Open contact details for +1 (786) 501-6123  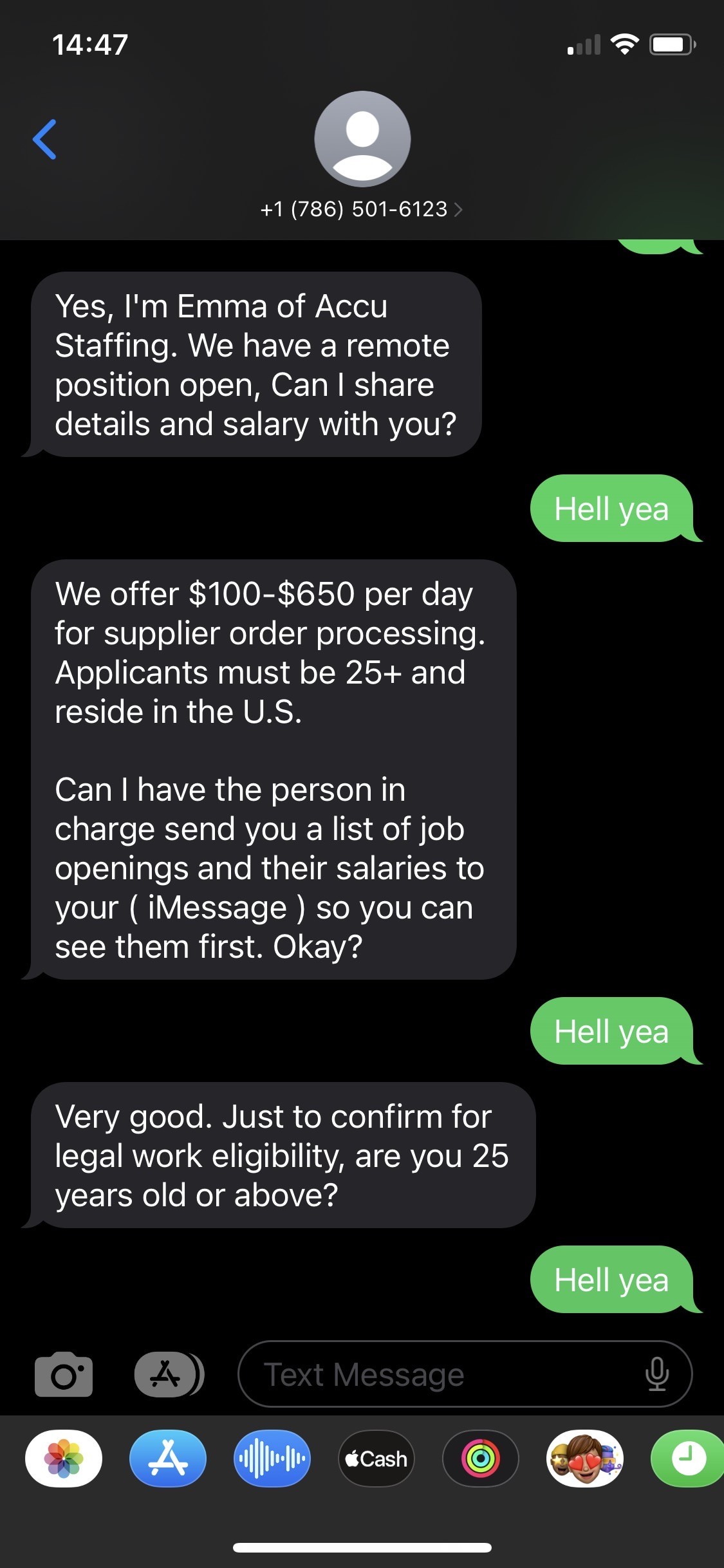coord(361,209)
